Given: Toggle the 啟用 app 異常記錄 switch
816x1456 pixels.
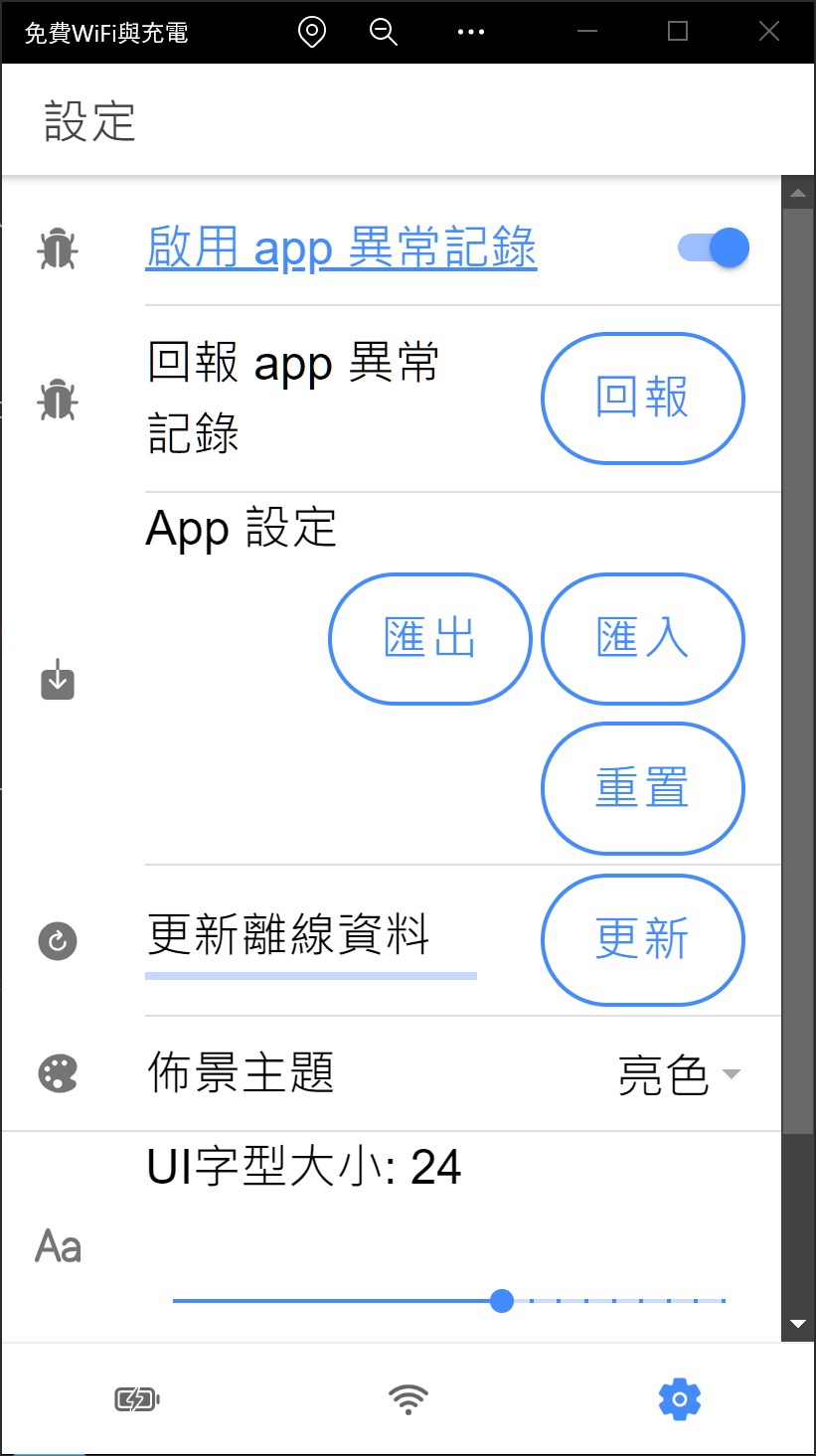Looking at the screenshot, I should tap(714, 248).
